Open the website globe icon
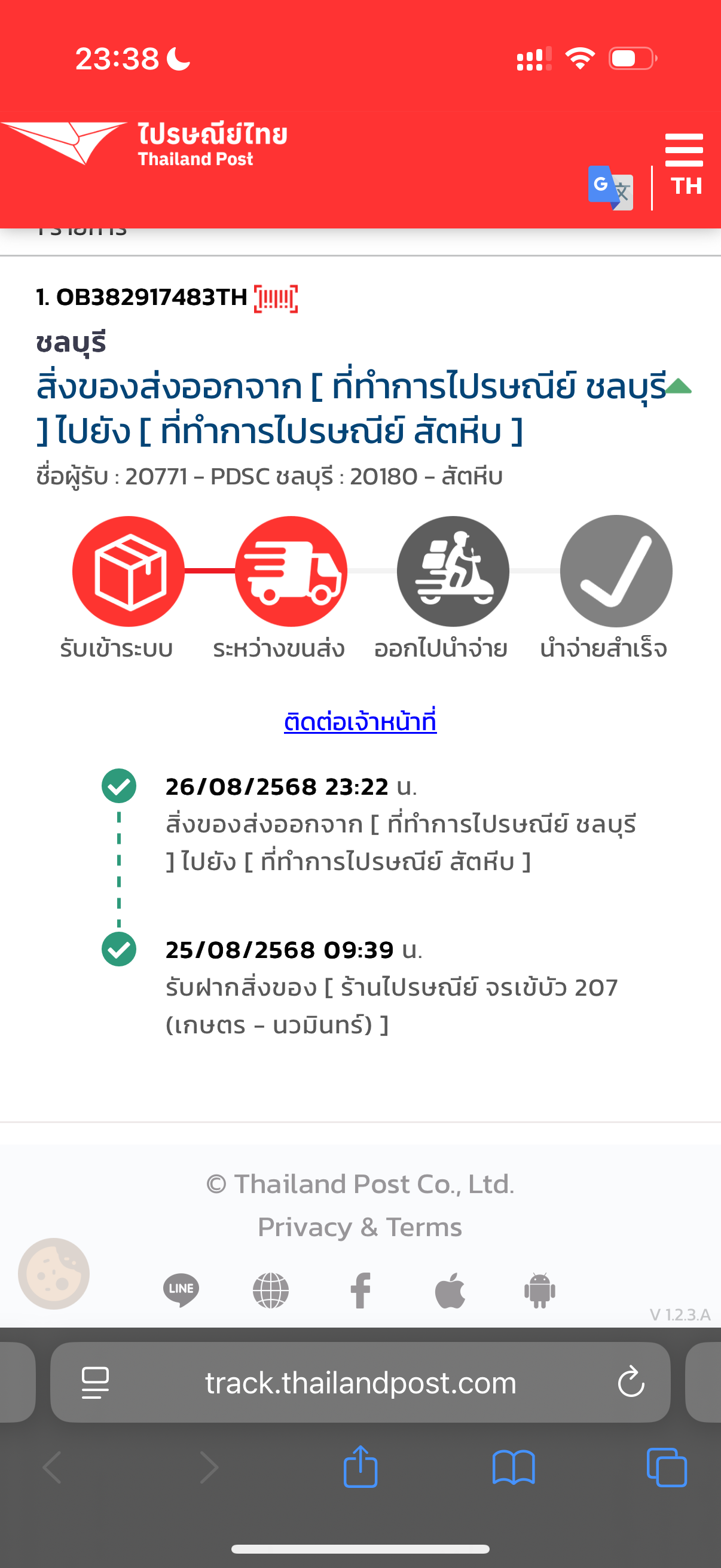The width and height of the screenshot is (721, 1568). click(271, 1291)
